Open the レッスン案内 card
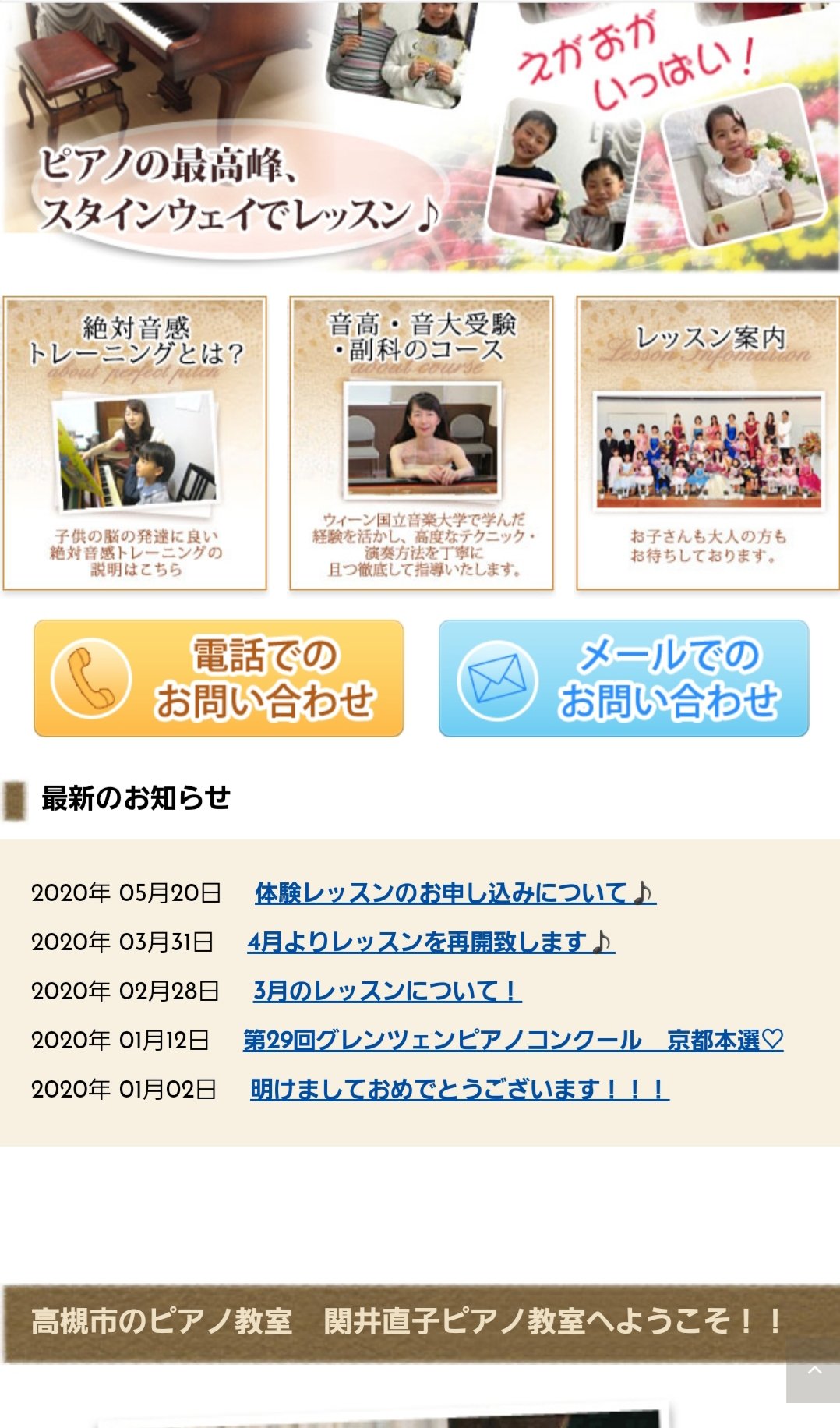This screenshot has width=840, height=1428. (x=708, y=443)
